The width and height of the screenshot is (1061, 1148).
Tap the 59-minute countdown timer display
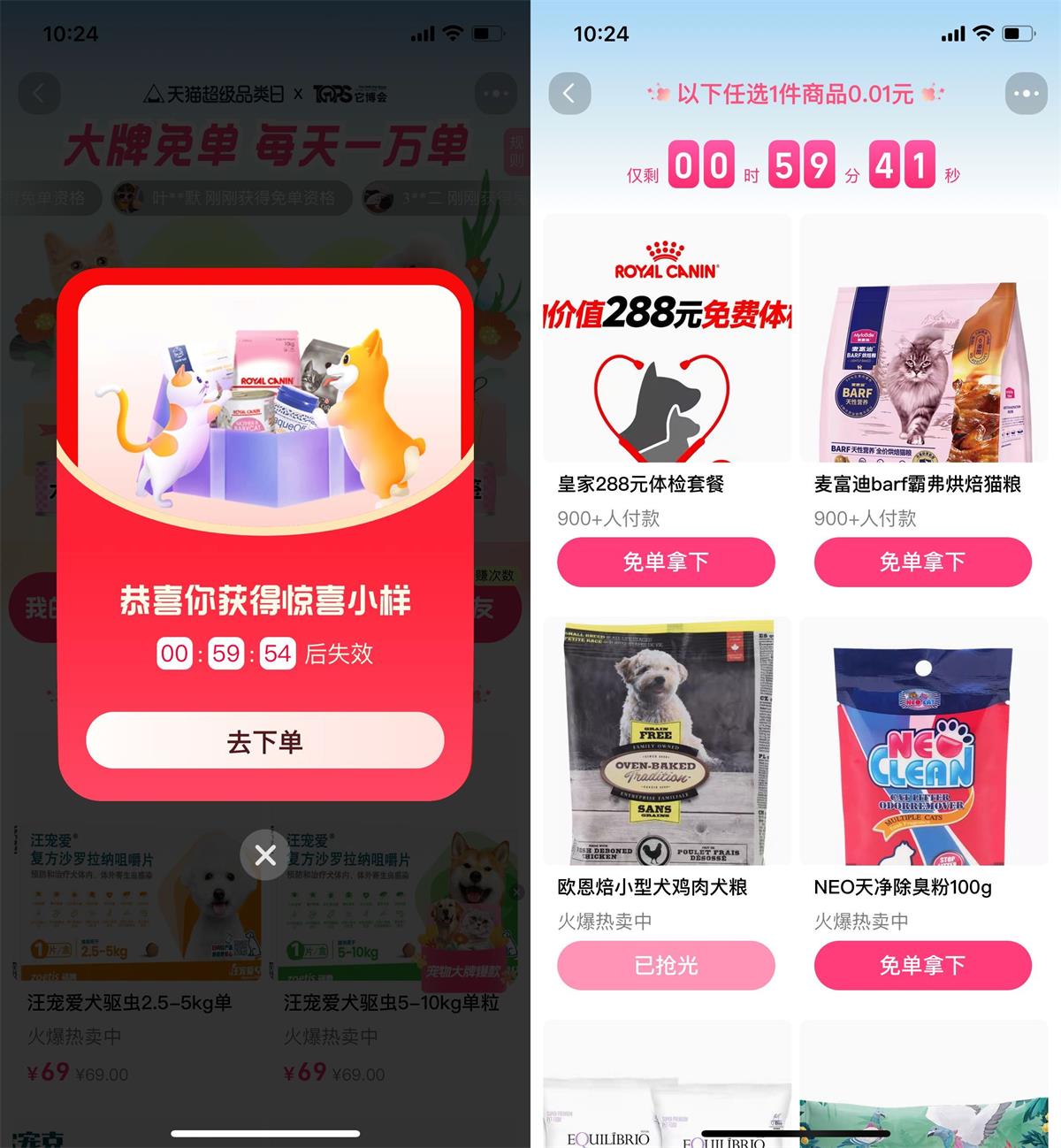coord(800,165)
